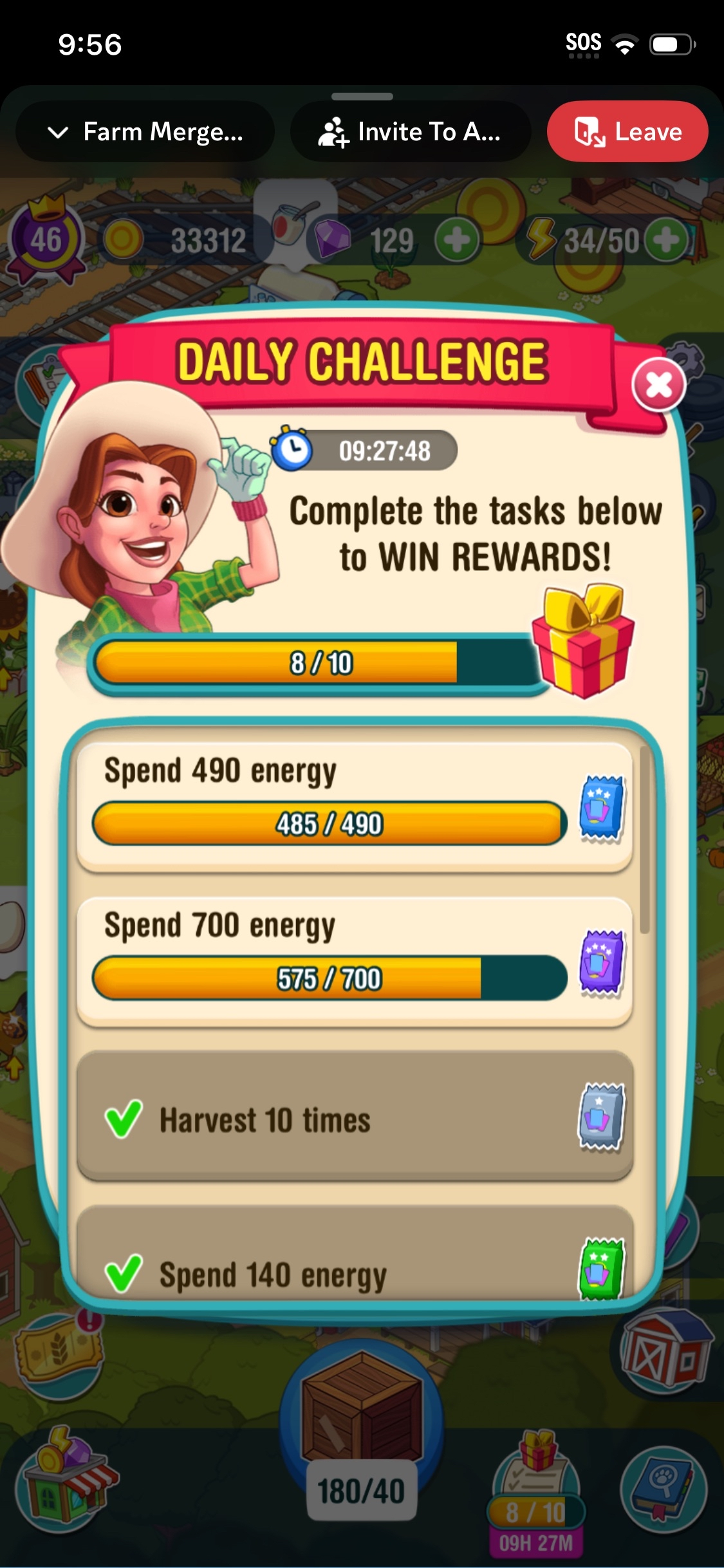Expand the Farm Merge dropdown
Image resolution: width=724 pixels, height=1568 pixels.
pyautogui.click(x=145, y=132)
